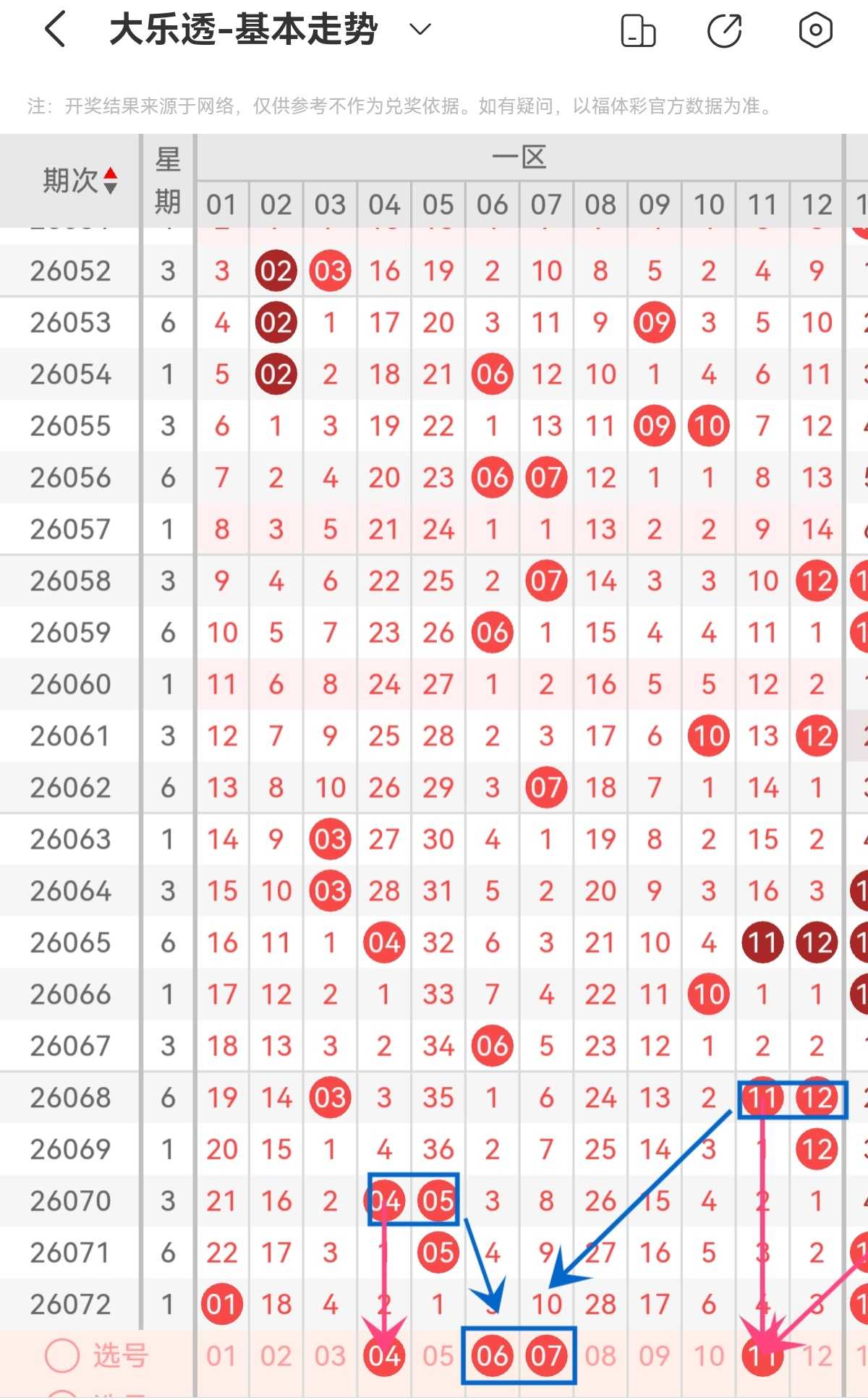Expand the 大乐透-基本走势 chart dropdown

coord(420,30)
